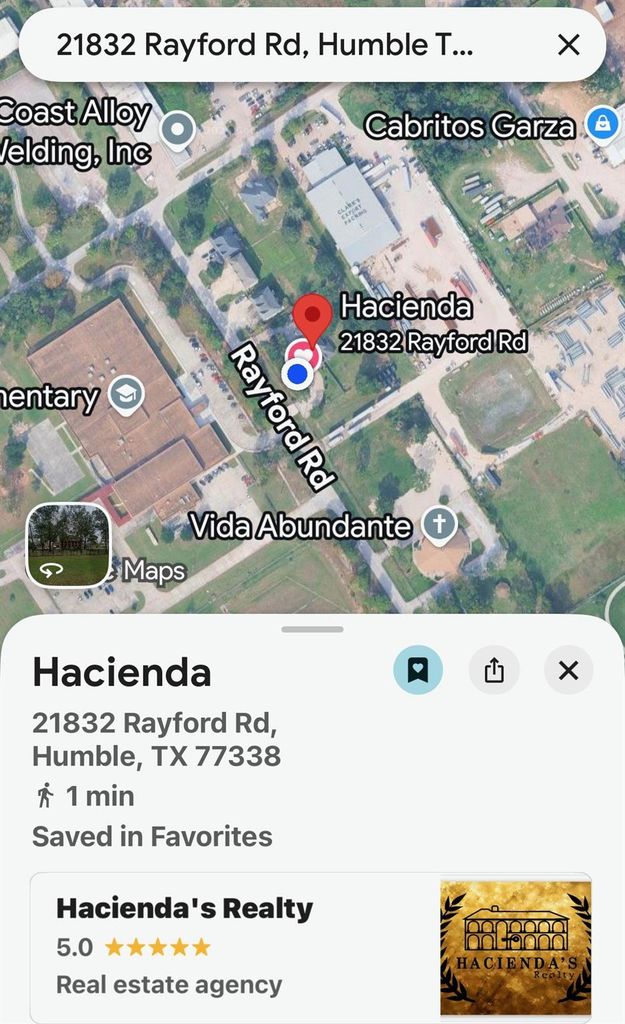Select the Cabritos Garza map marker
The image size is (625, 1024).
click(x=602, y=124)
